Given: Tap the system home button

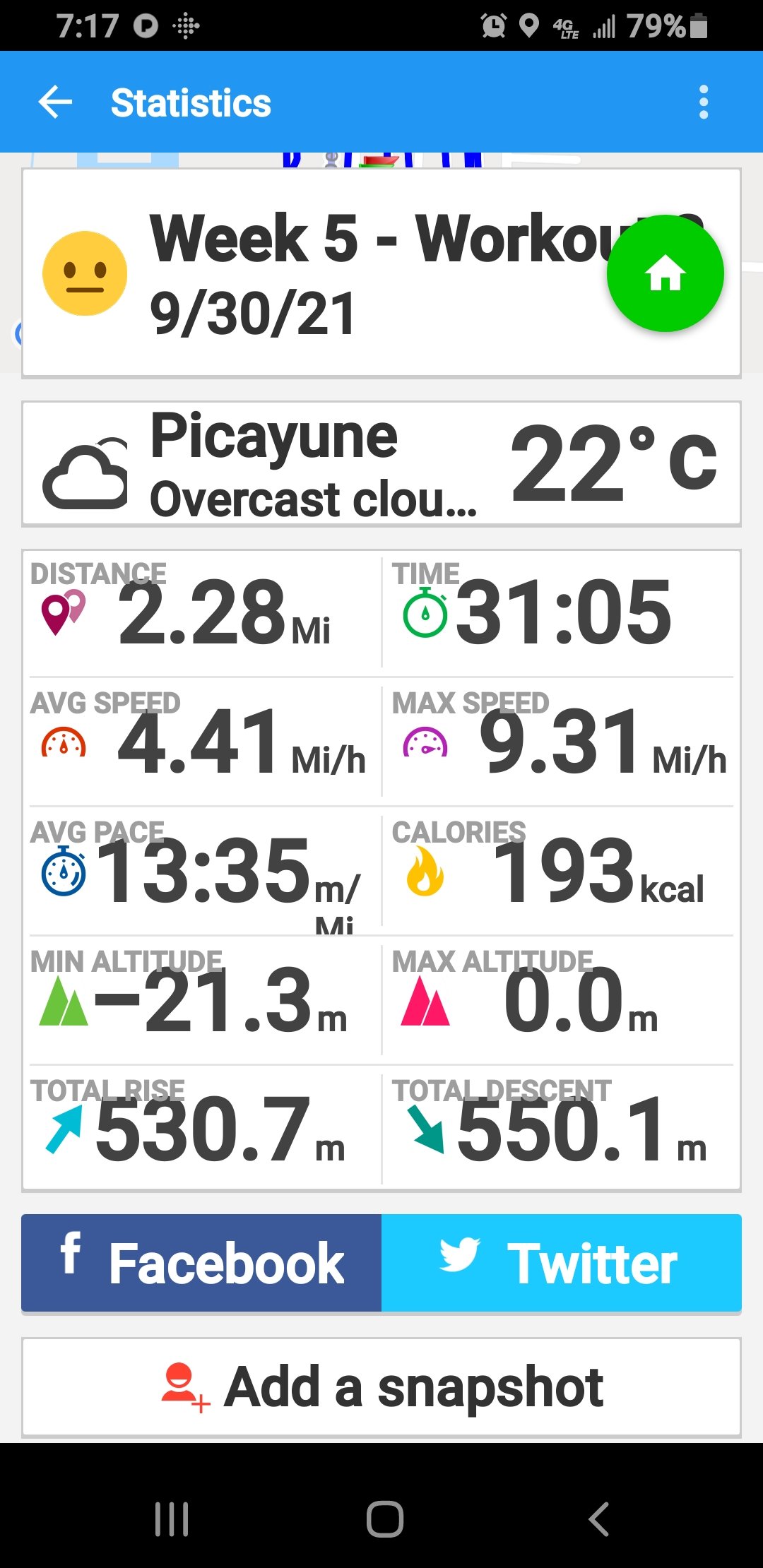Looking at the screenshot, I should [x=385, y=1519].
